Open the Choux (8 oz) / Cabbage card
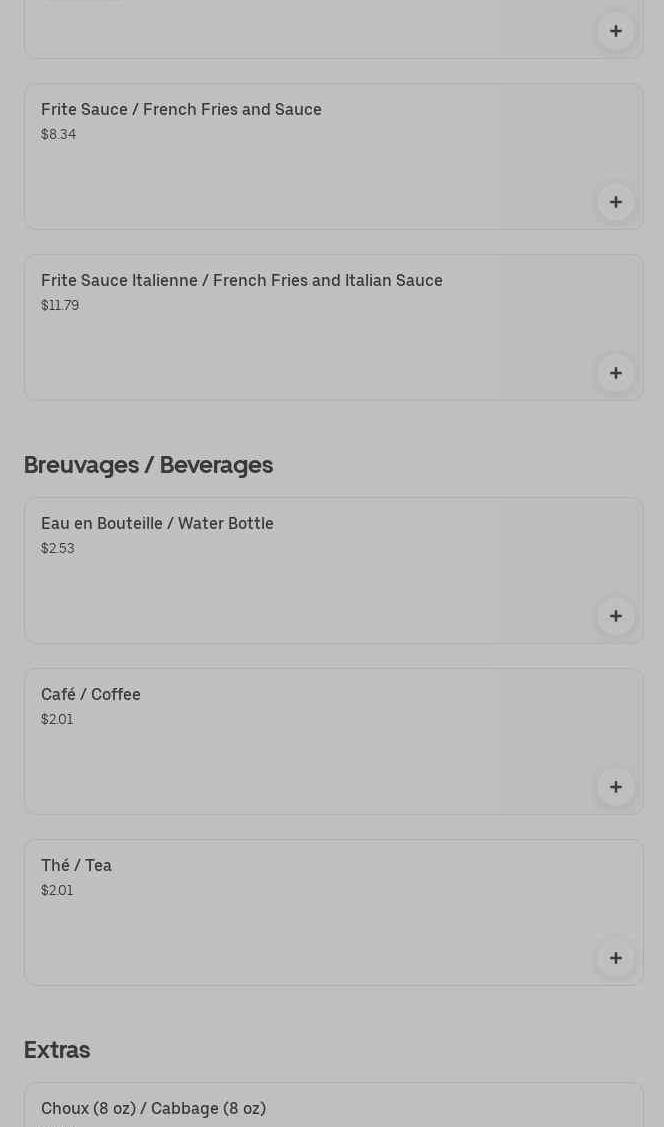 pyautogui.click(x=333, y=1105)
